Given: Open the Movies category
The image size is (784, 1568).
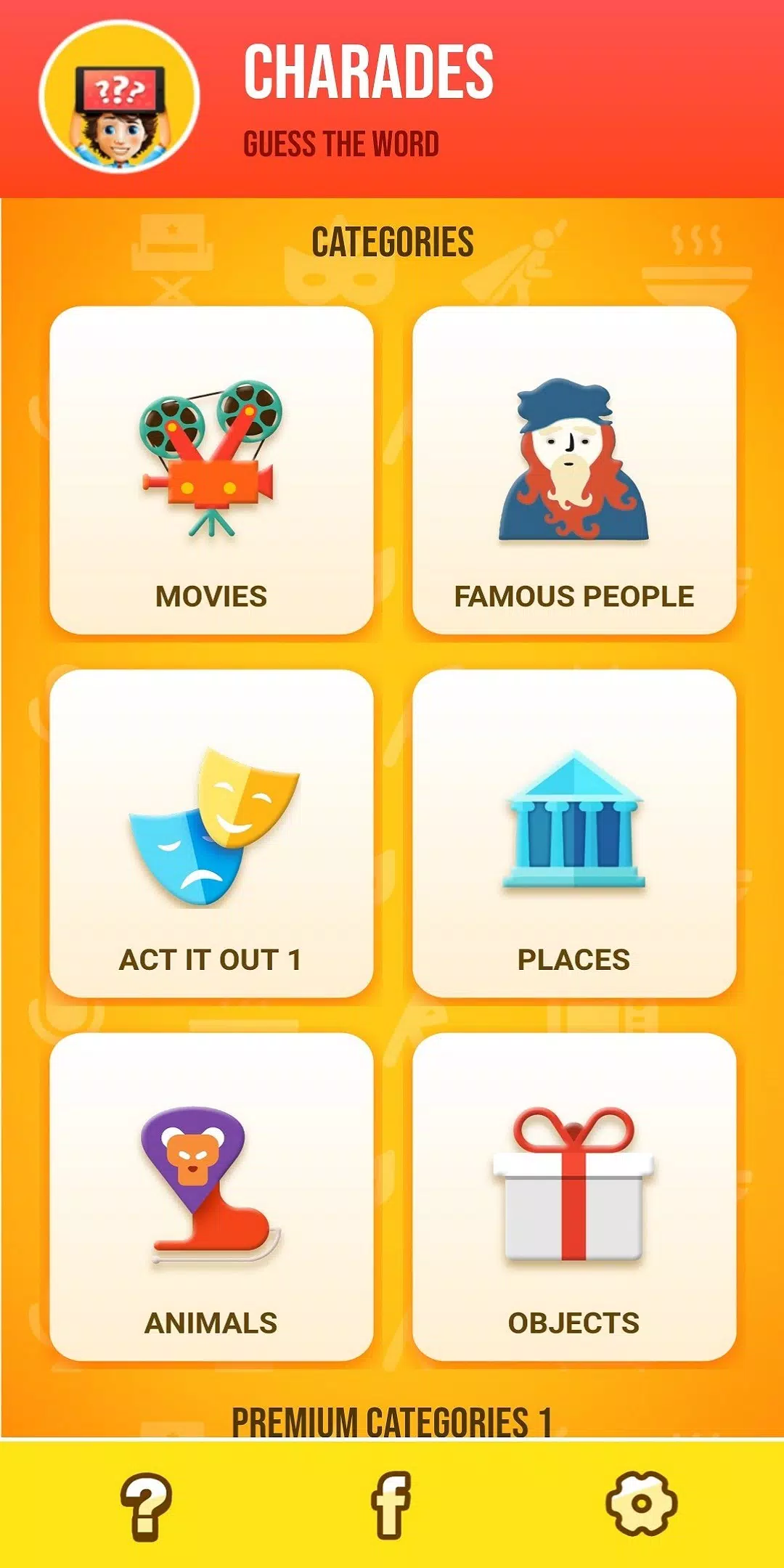Looking at the screenshot, I should click(x=211, y=470).
